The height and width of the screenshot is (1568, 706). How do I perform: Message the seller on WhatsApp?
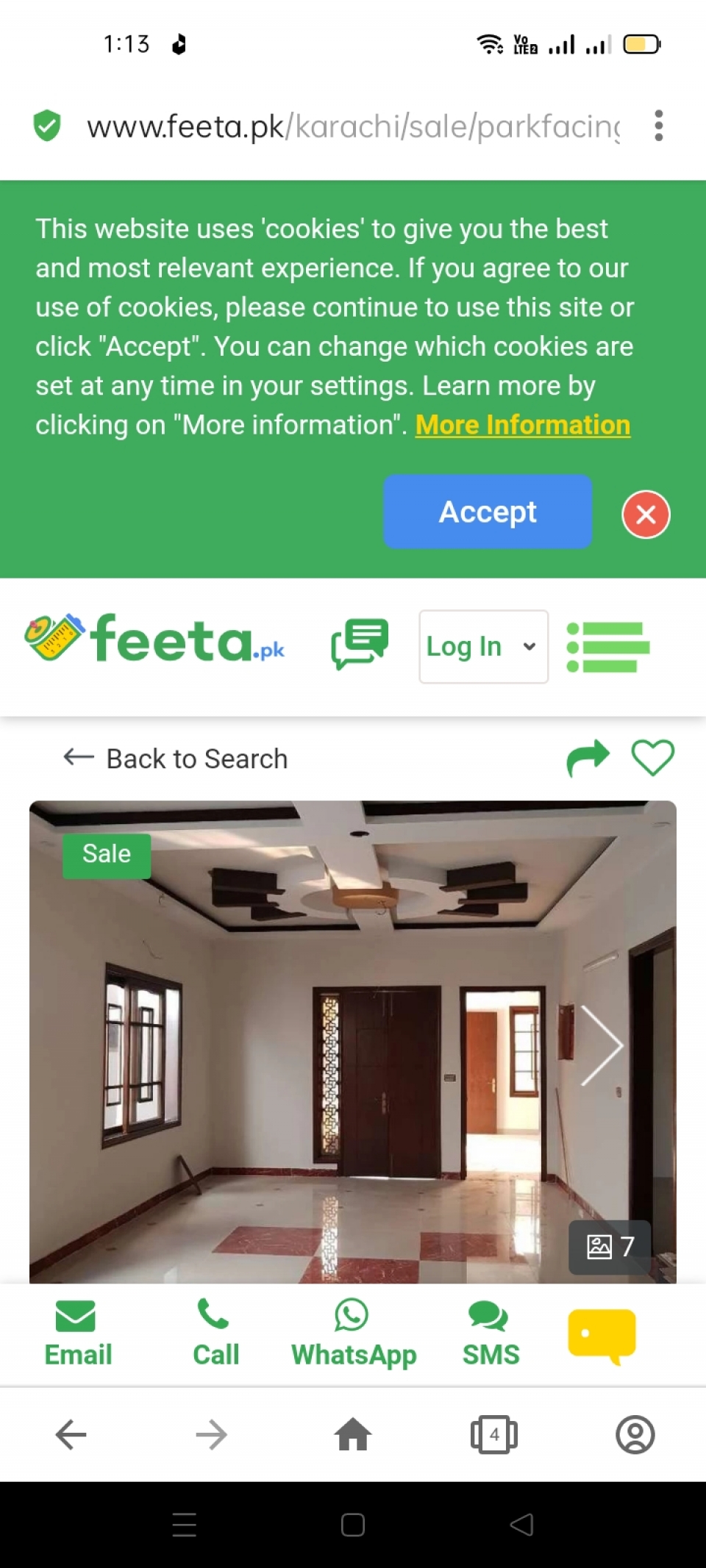(x=354, y=1334)
